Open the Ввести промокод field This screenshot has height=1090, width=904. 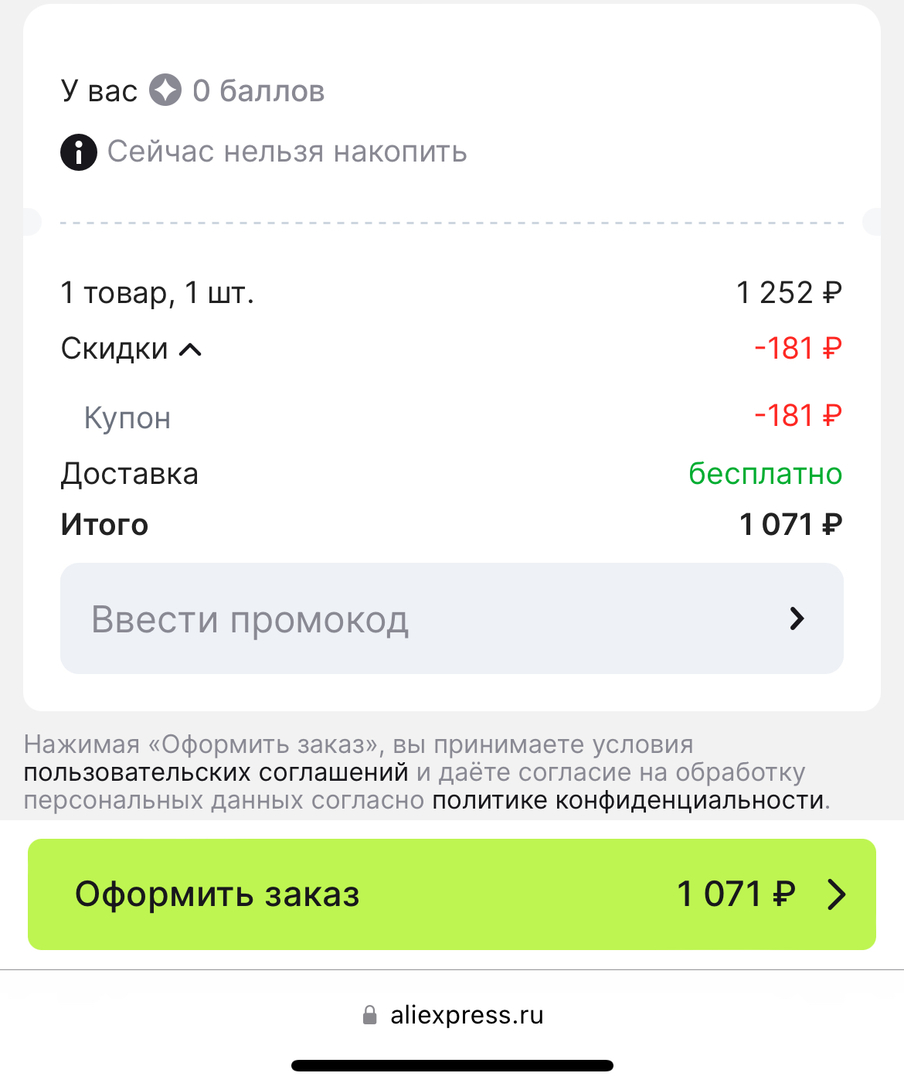tap(451, 619)
